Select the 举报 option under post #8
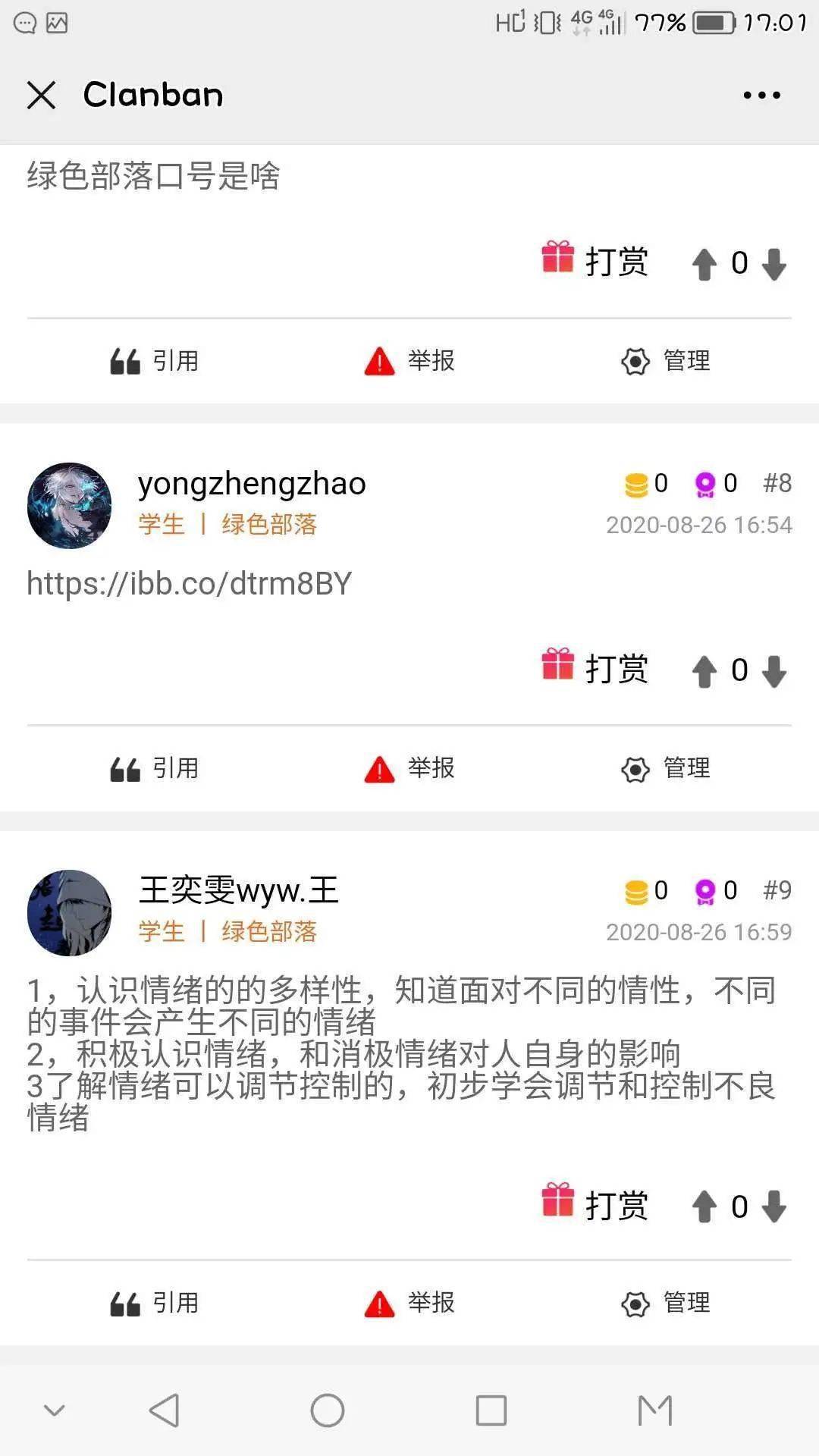The width and height of the screenshot is (819, 1456). click(413, 769)
